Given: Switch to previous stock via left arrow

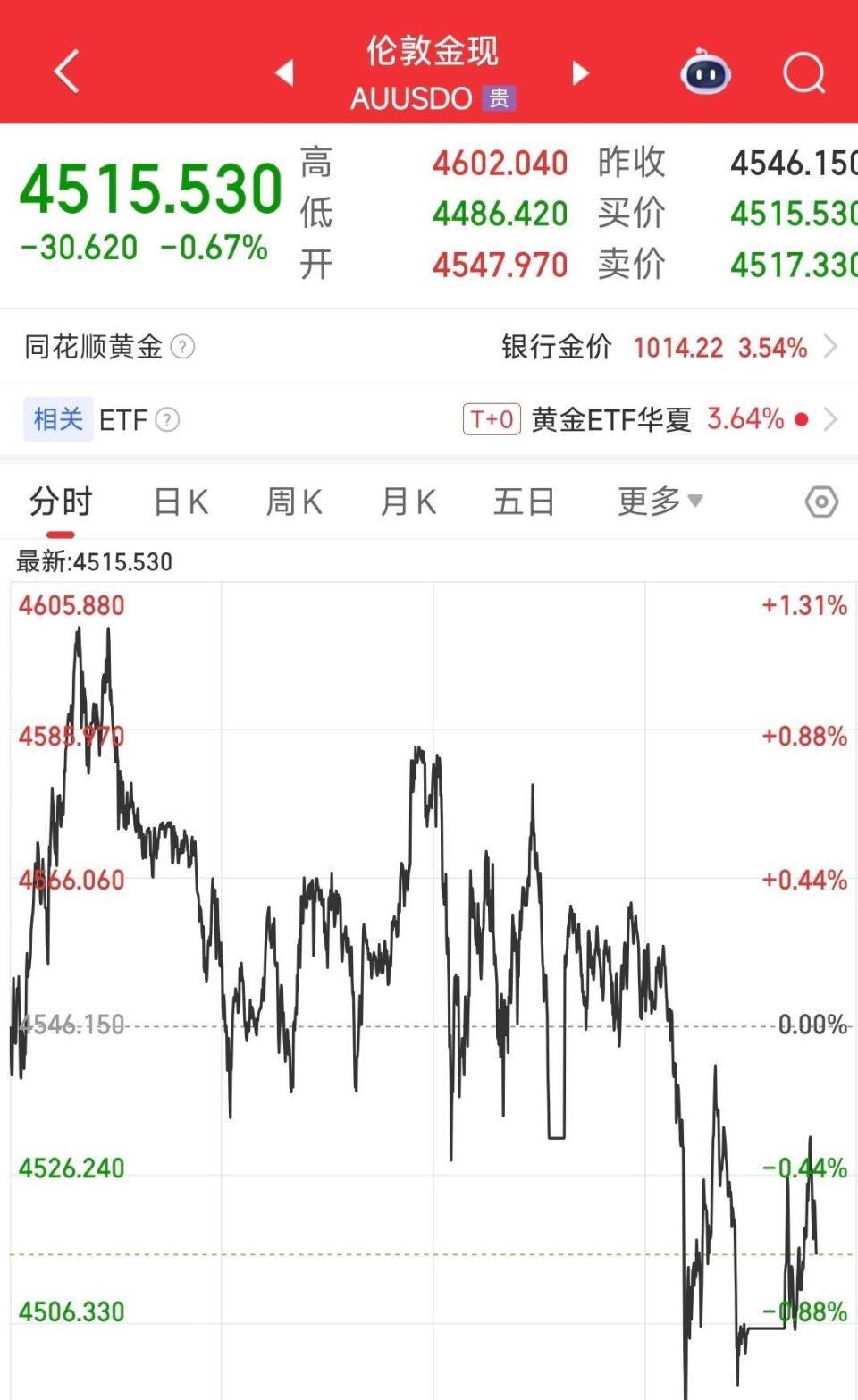Looking at the screenshot, I should pos(284,74).
